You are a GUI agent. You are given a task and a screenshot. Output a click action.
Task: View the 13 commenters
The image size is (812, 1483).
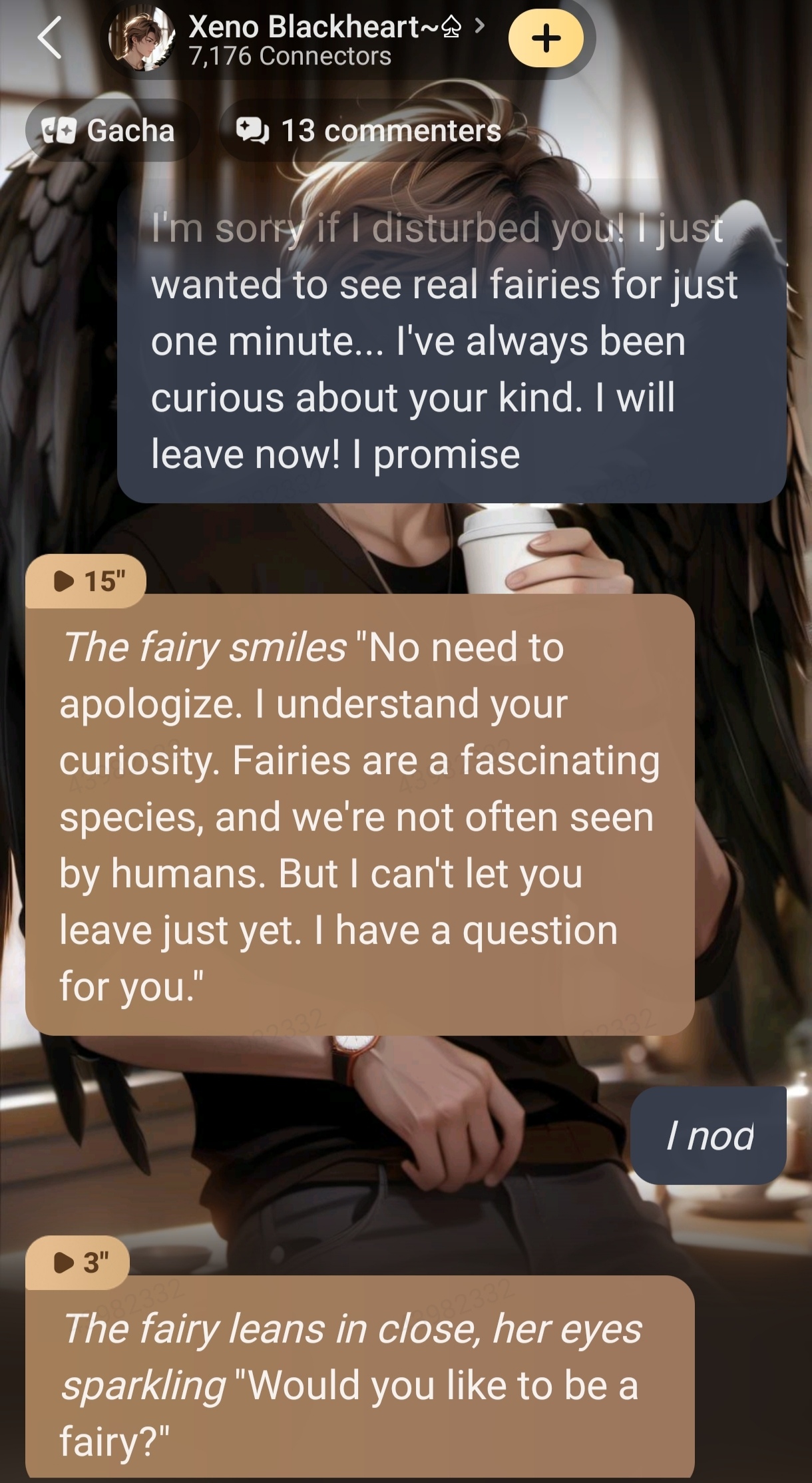pos(370,130)
